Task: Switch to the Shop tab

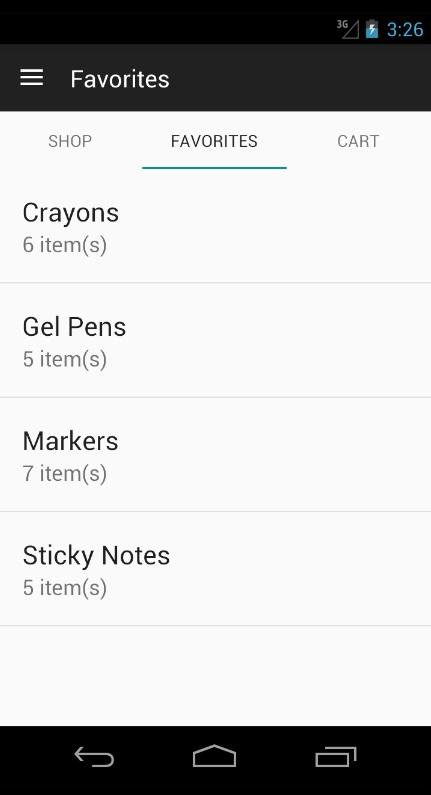Action: (x=70, y=141)
